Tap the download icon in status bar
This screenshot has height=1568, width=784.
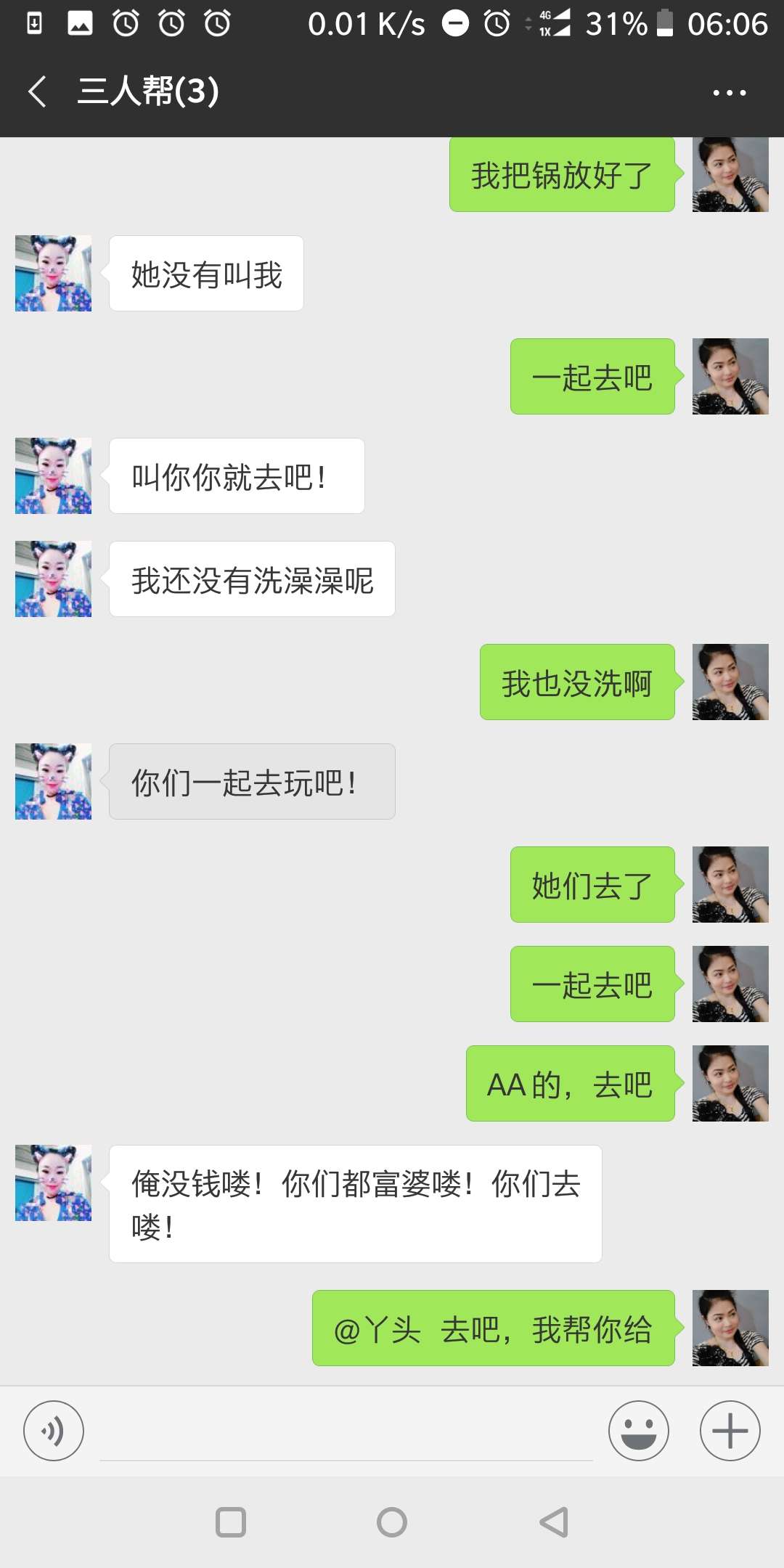click(33, 23)
